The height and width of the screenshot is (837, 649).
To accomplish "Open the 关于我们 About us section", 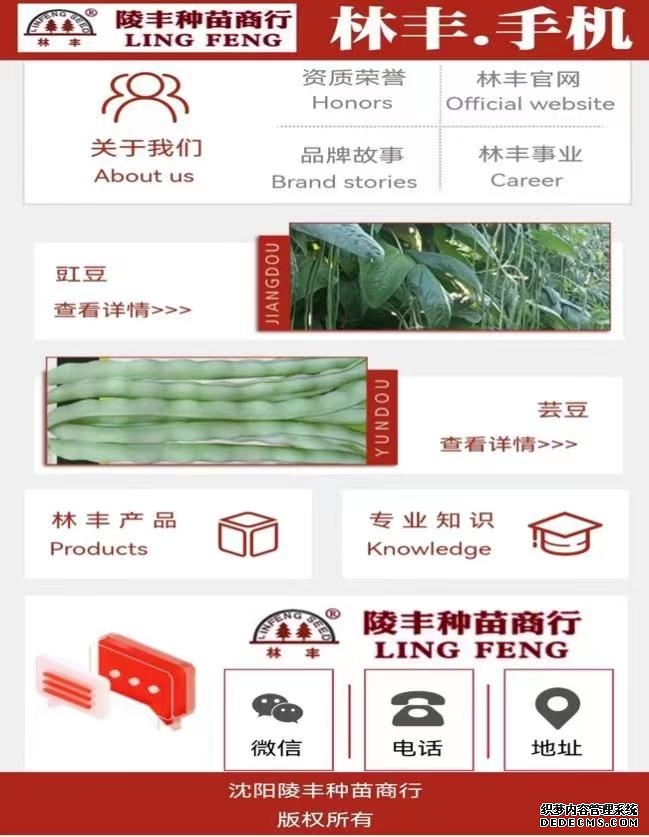I will point(144,130).
